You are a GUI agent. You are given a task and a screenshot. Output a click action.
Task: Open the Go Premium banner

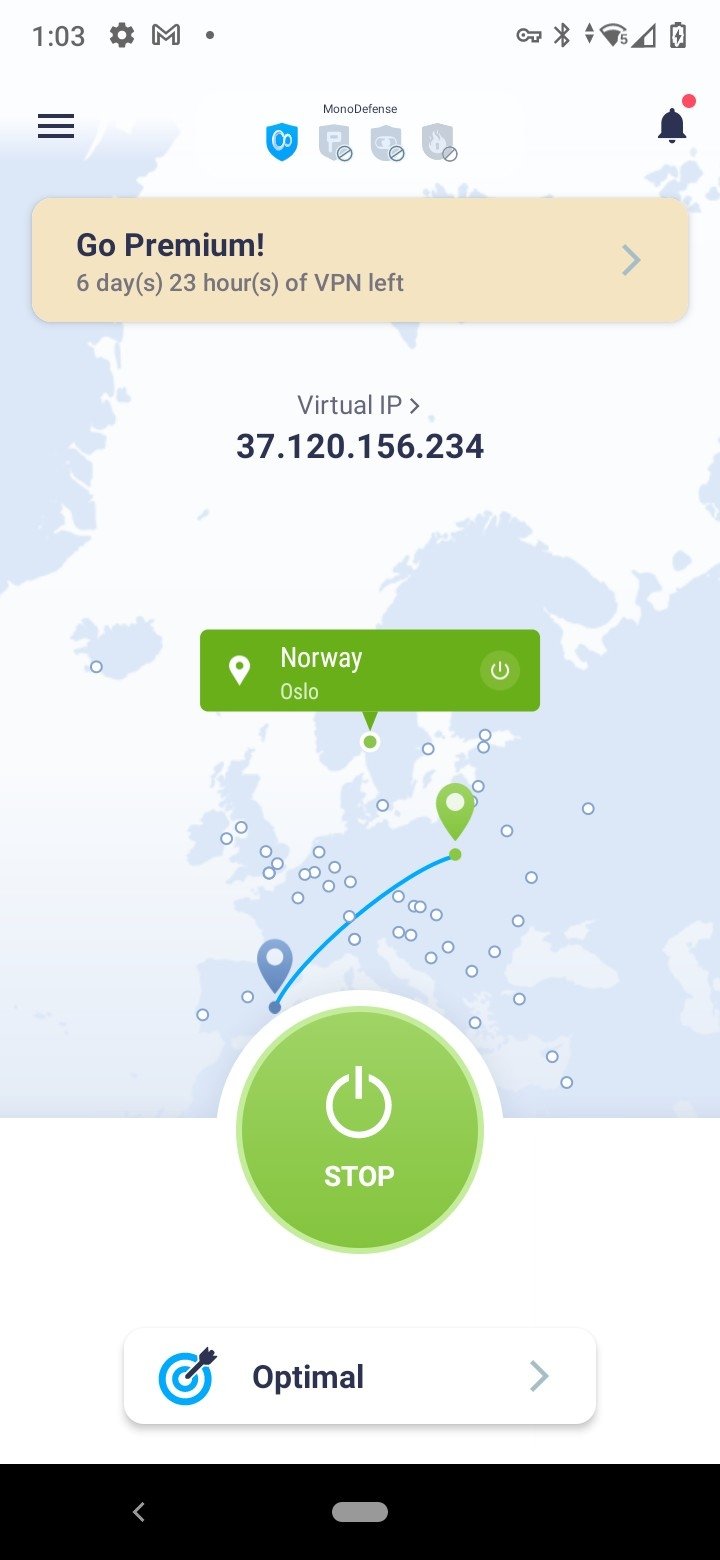[360, 260]
